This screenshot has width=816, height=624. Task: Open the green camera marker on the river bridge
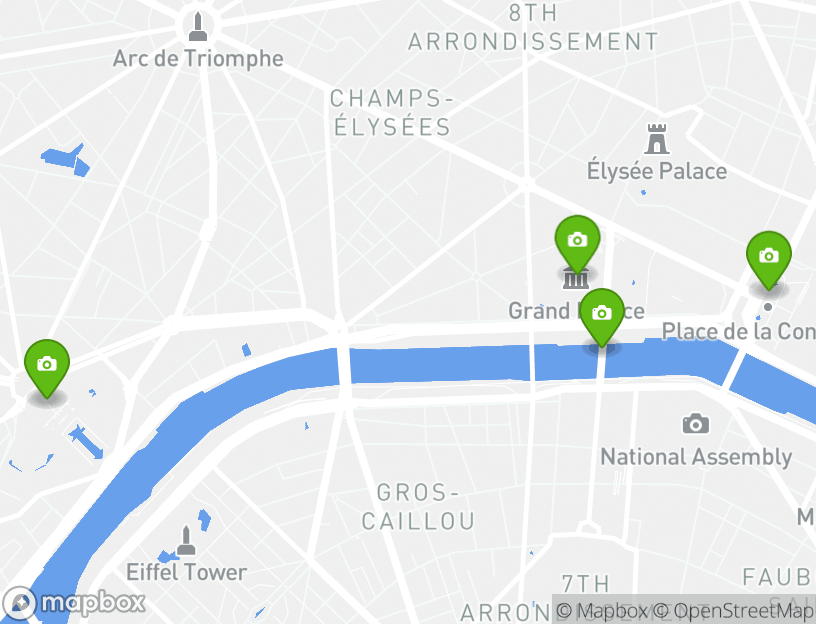click(602, 314)
